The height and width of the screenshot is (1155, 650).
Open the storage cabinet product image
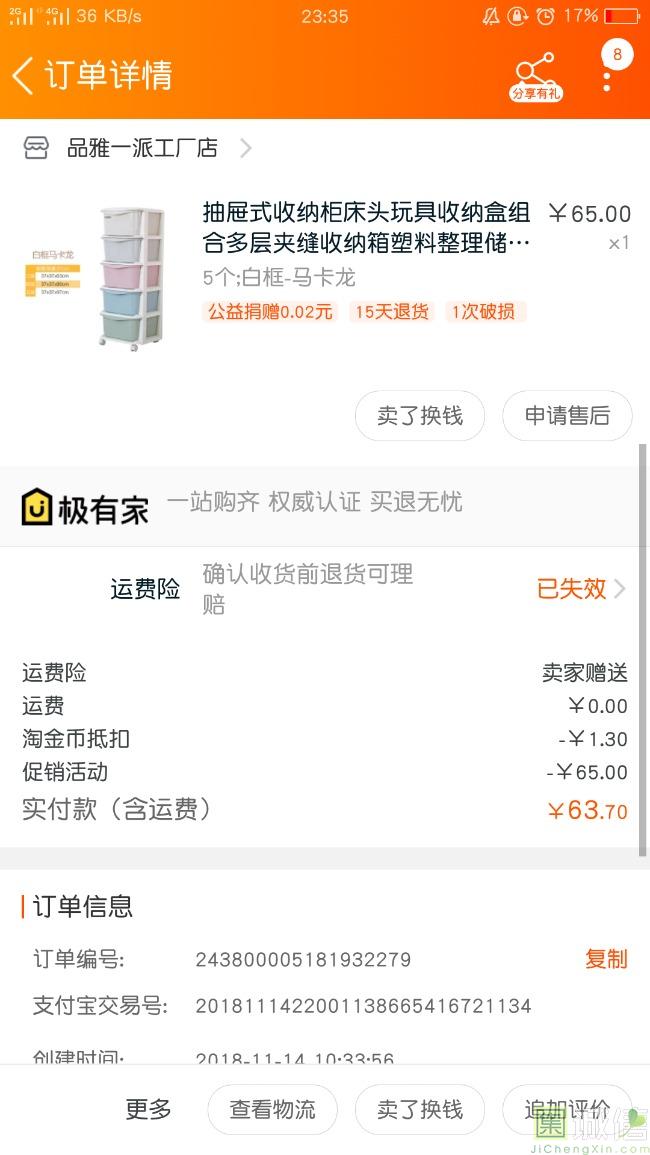[x=100, y=275]
